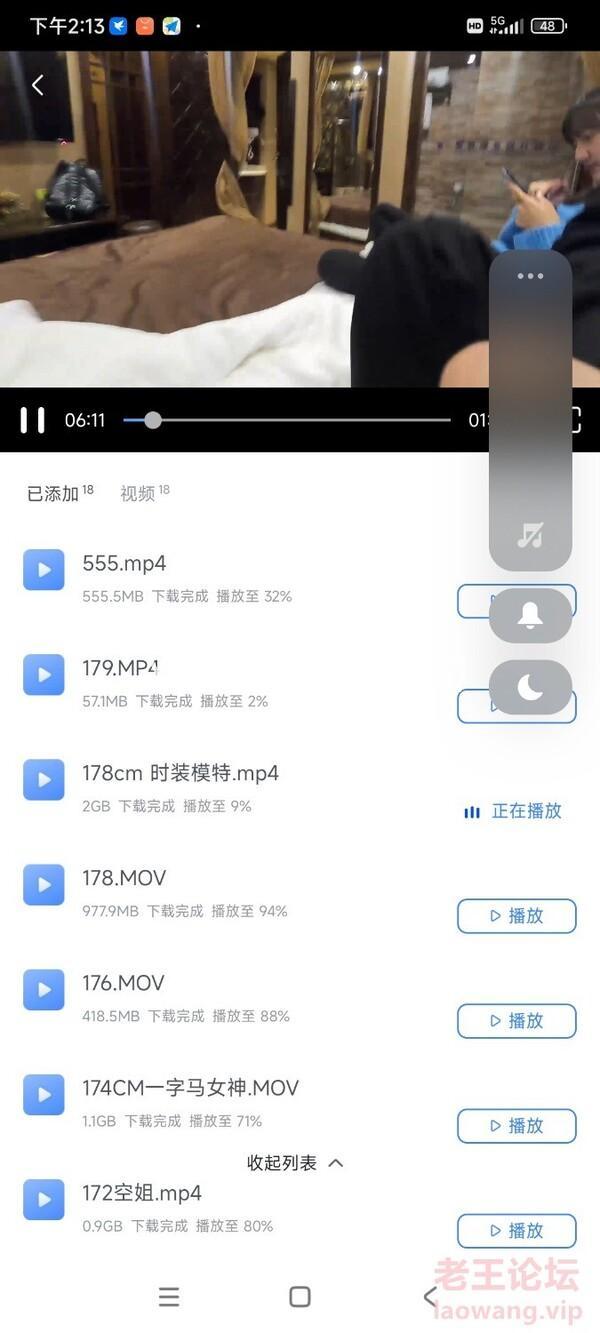Open the 555.mp4 file row
The height and width of the screenshot is (1333, 600).
pyautogui.click(x=200, y=577)
